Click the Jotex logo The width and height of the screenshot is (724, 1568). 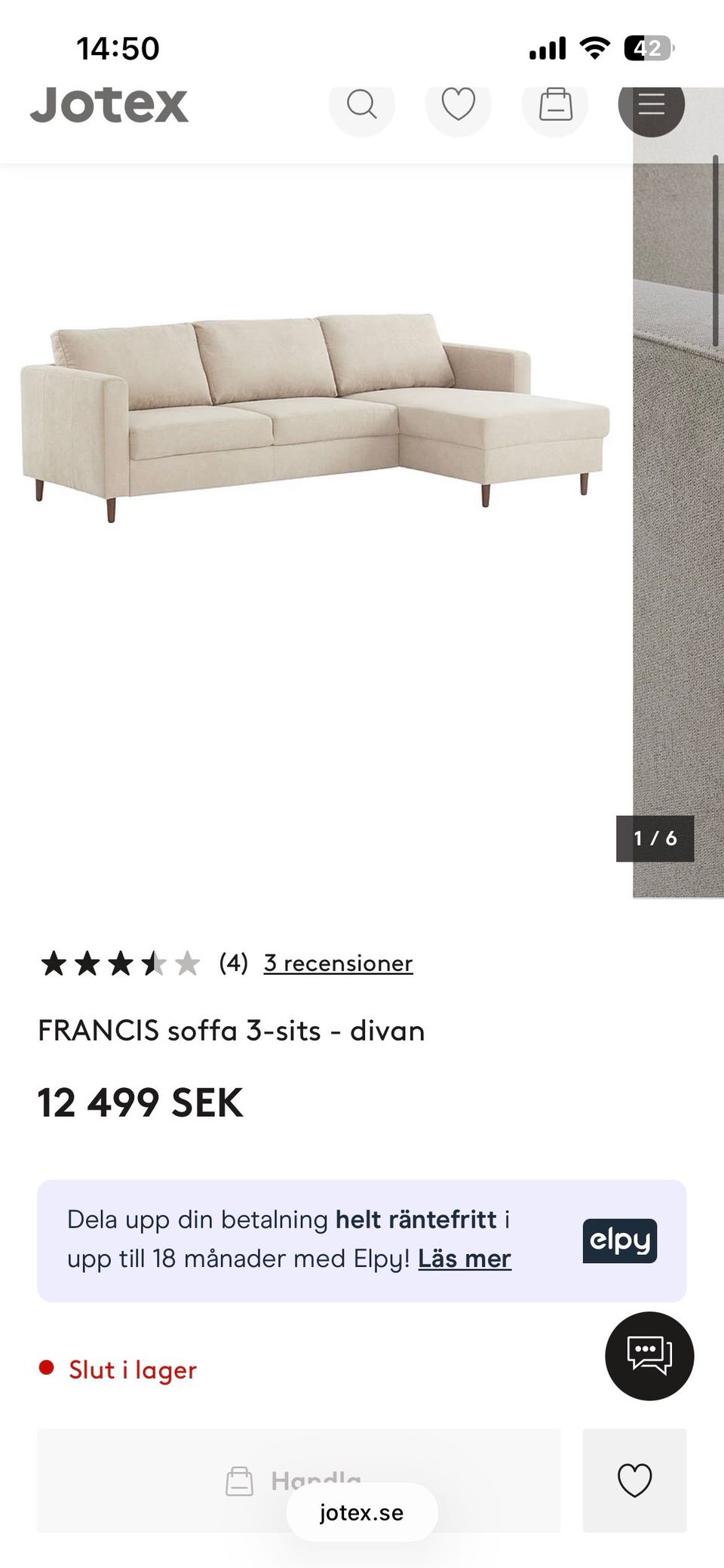pos(108,105)
